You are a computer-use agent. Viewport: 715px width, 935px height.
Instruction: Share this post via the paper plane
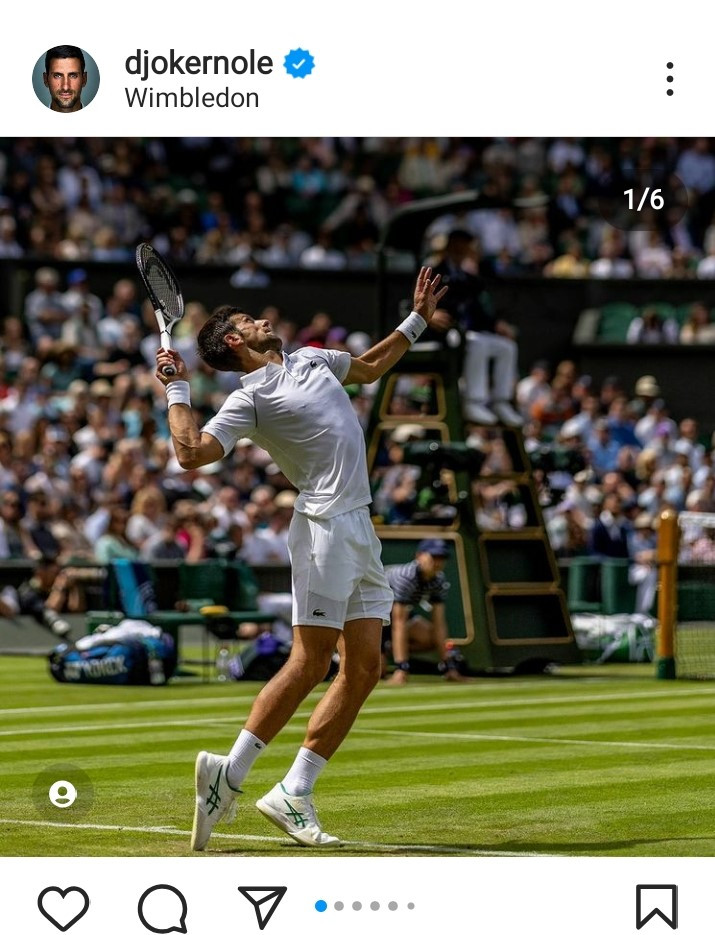[262, 906]
